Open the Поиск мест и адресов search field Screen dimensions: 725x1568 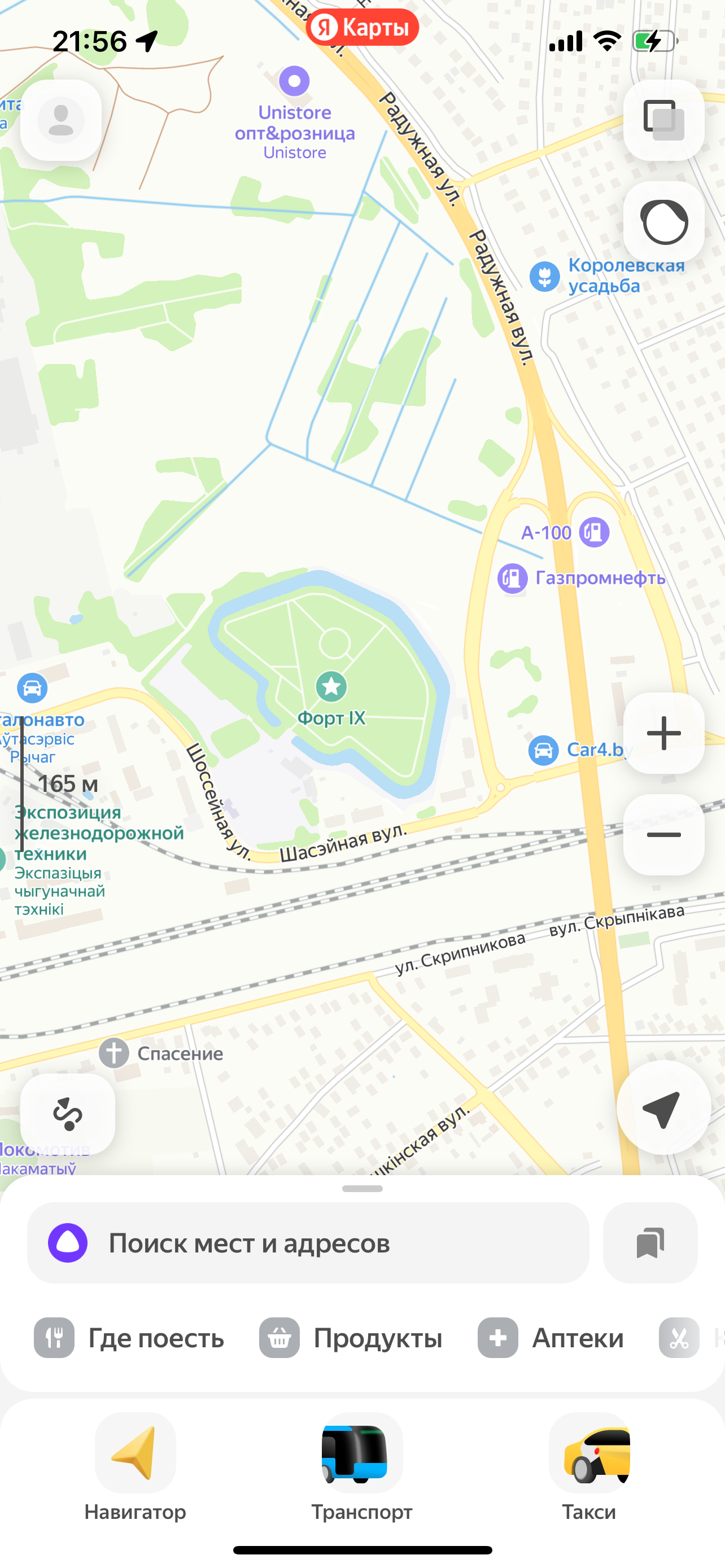pos(308,1243)
